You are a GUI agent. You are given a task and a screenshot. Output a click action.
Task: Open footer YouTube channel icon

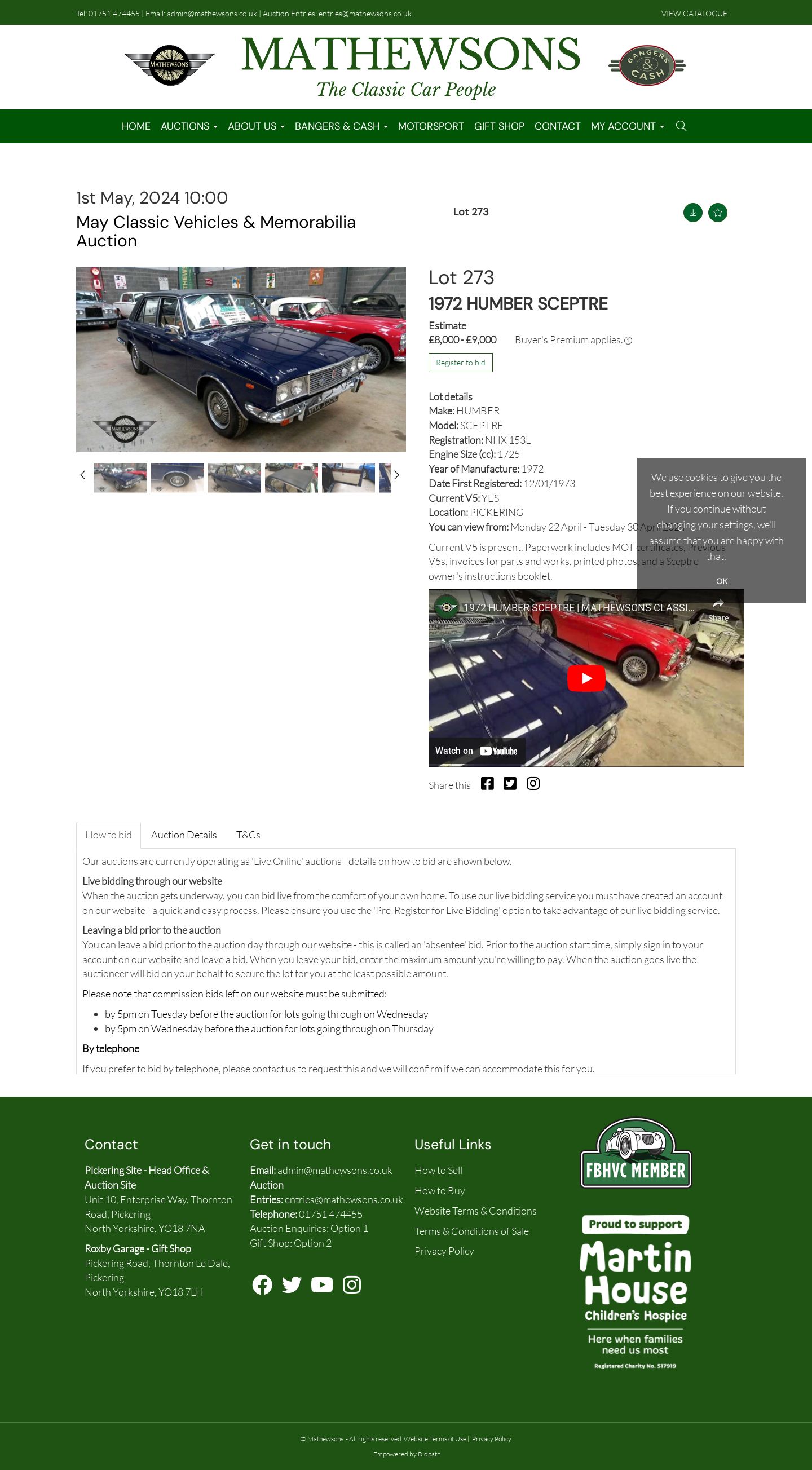(x=322, y=1284)
